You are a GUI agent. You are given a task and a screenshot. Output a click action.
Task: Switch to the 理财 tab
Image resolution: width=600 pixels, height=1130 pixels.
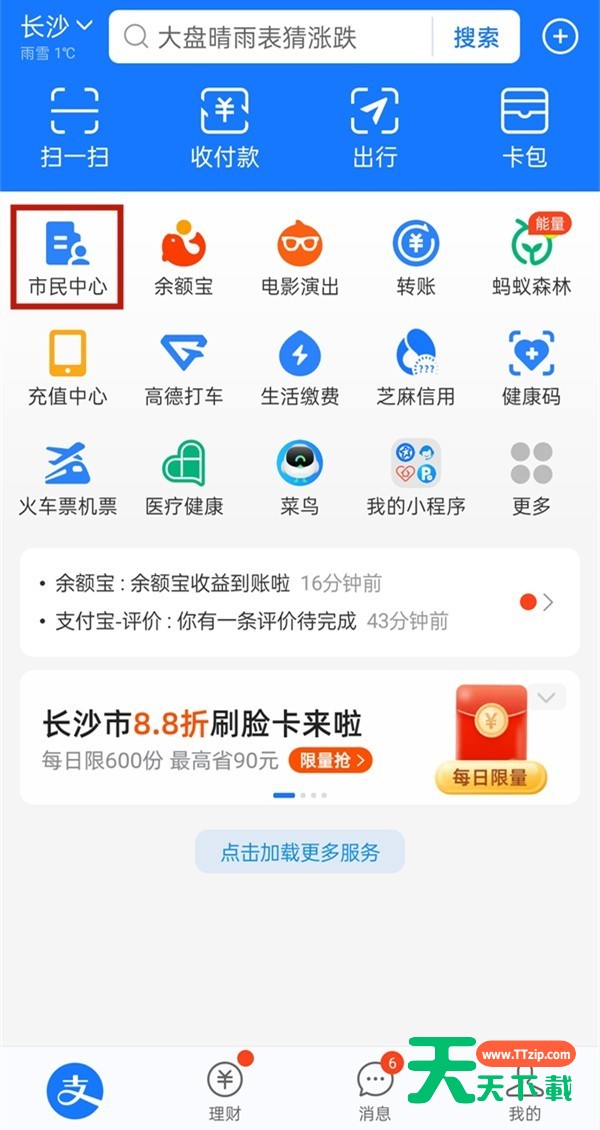[x=225, y=1090]
